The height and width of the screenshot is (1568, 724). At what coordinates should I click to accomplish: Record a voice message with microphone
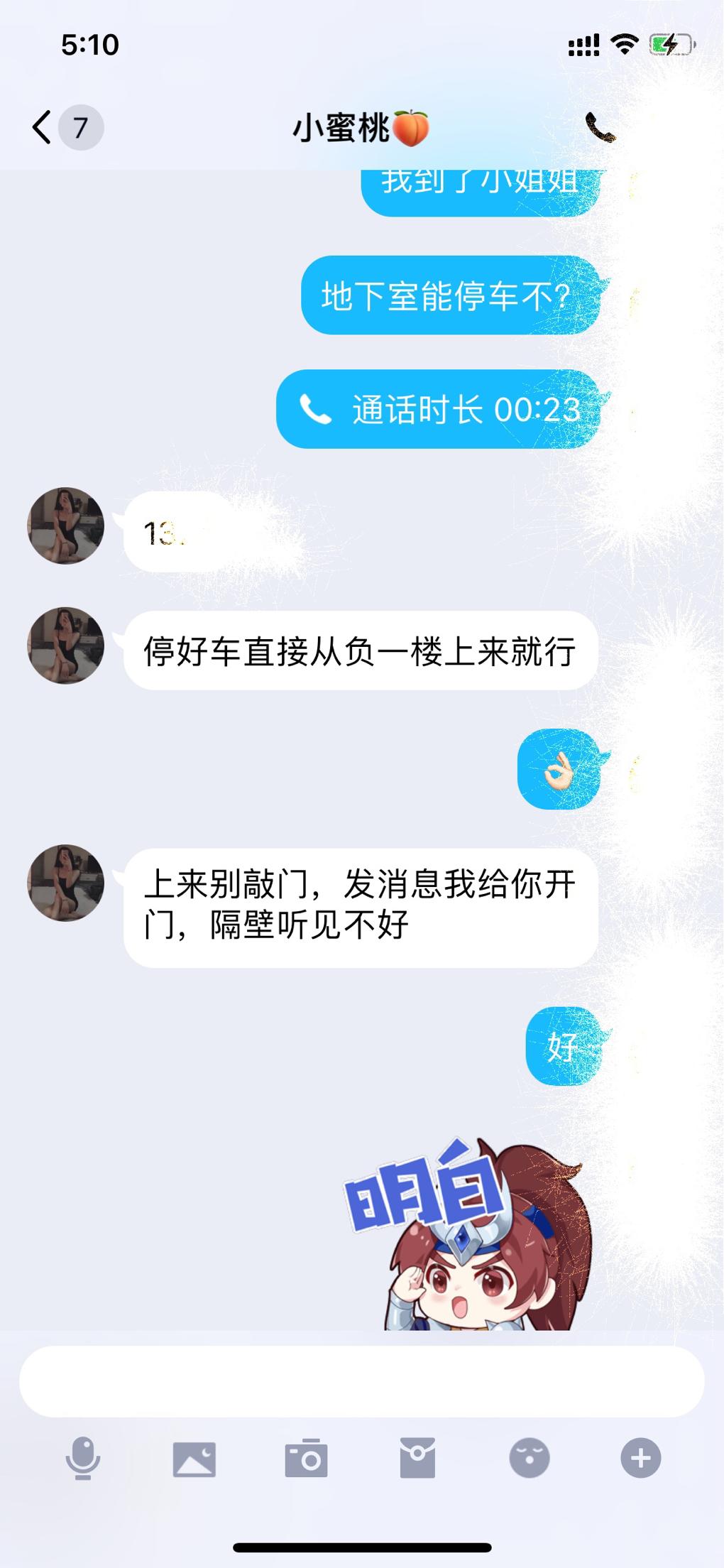click(83, 1458)
